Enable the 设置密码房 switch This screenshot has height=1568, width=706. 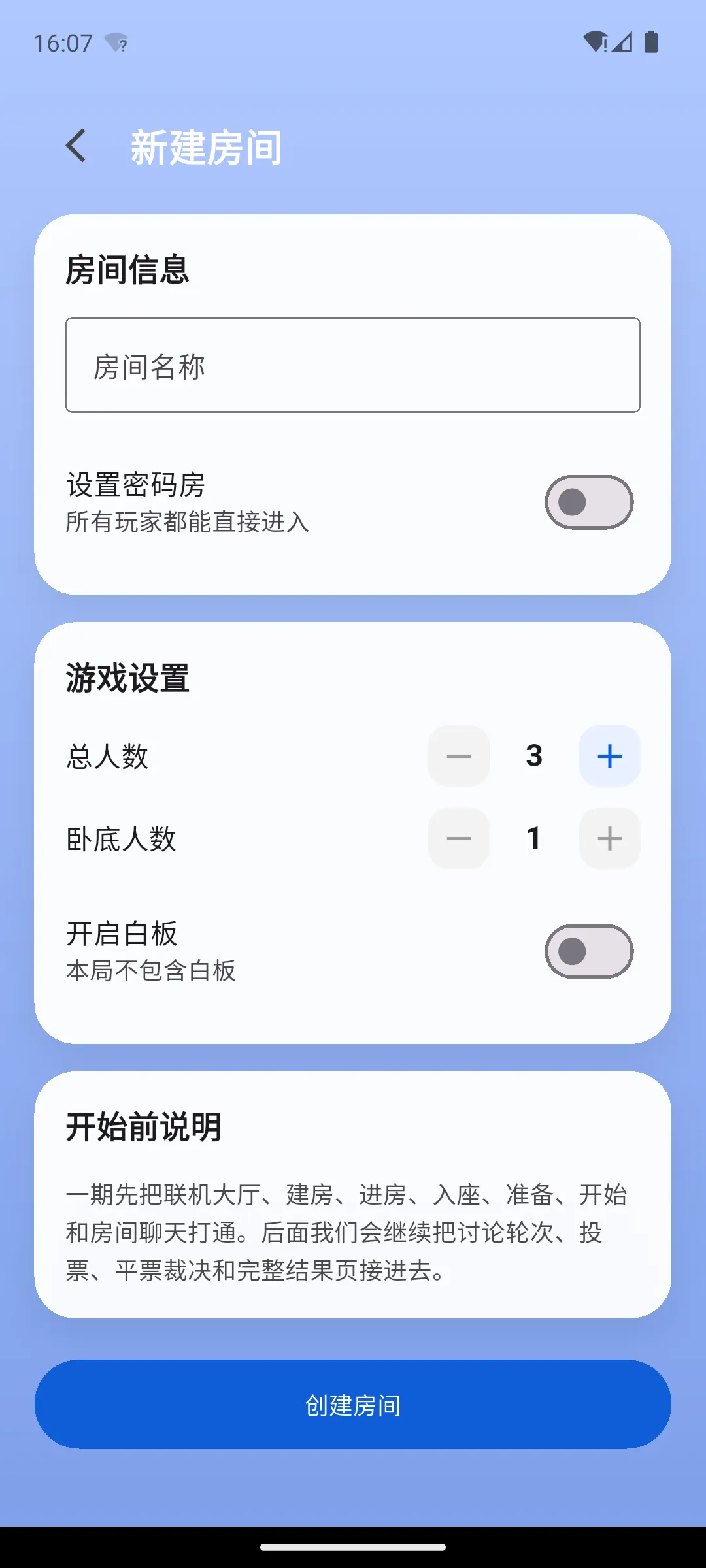pyautogui.click(x=589, y=502)
